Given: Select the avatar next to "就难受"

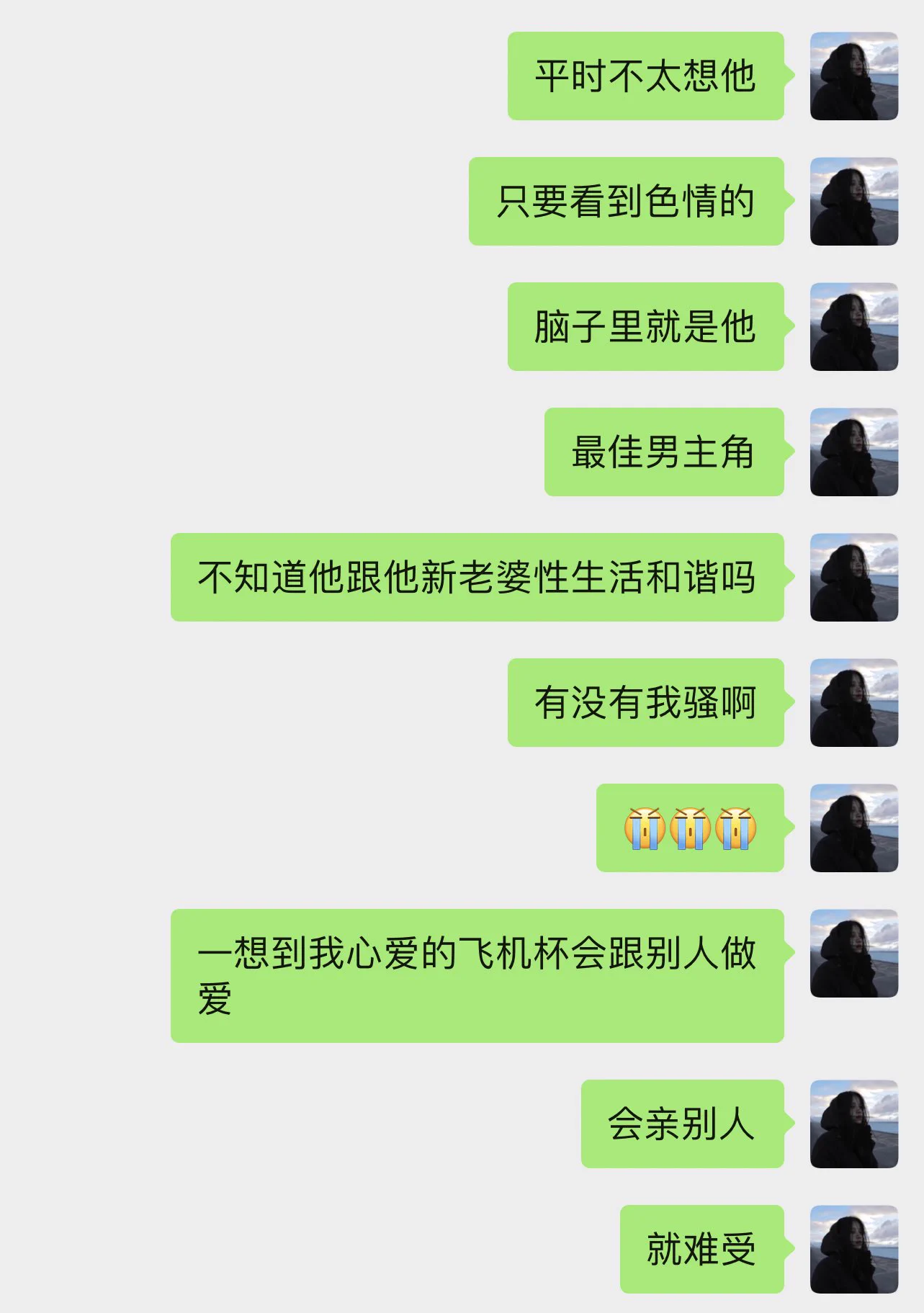Looking at the screenshot, I should click(x=853, y=1248).
